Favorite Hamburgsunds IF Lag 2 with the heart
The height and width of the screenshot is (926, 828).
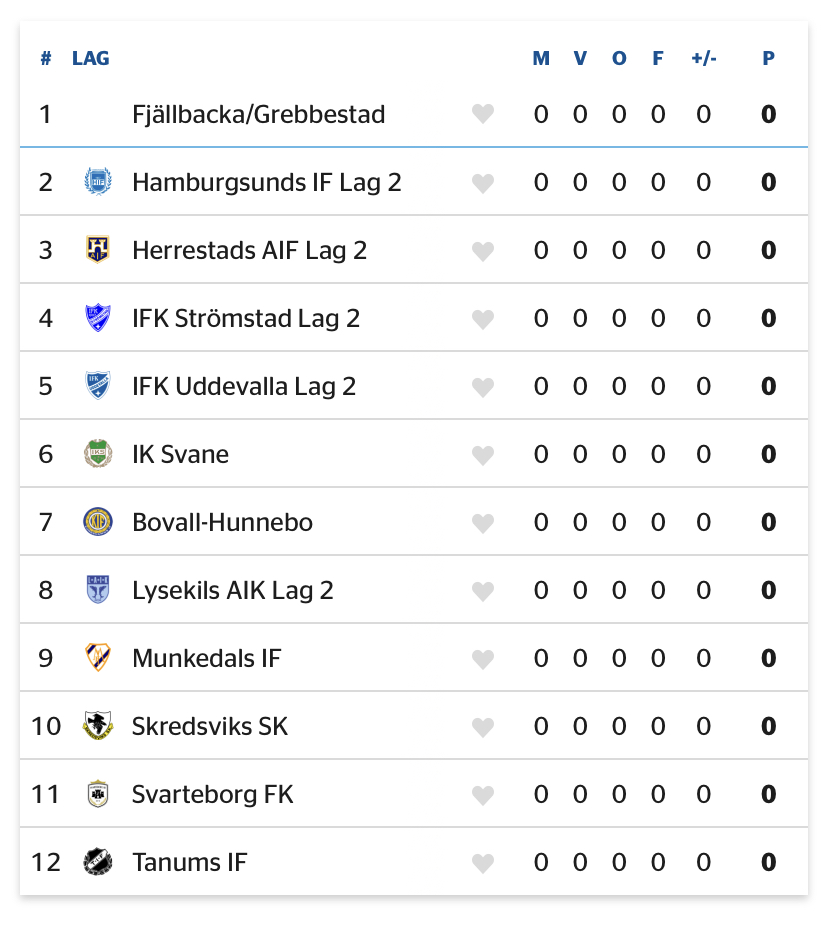(x=483, y=183)
